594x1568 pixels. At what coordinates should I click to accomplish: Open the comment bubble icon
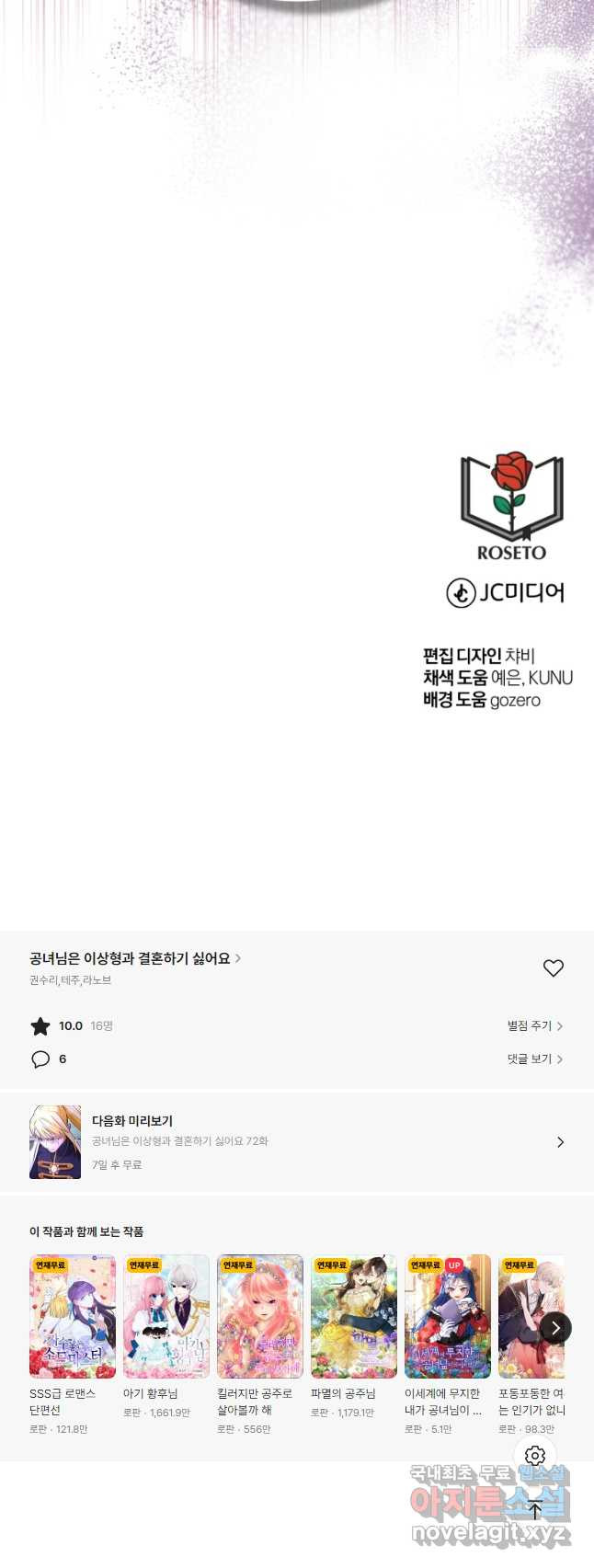(40, 1059)
